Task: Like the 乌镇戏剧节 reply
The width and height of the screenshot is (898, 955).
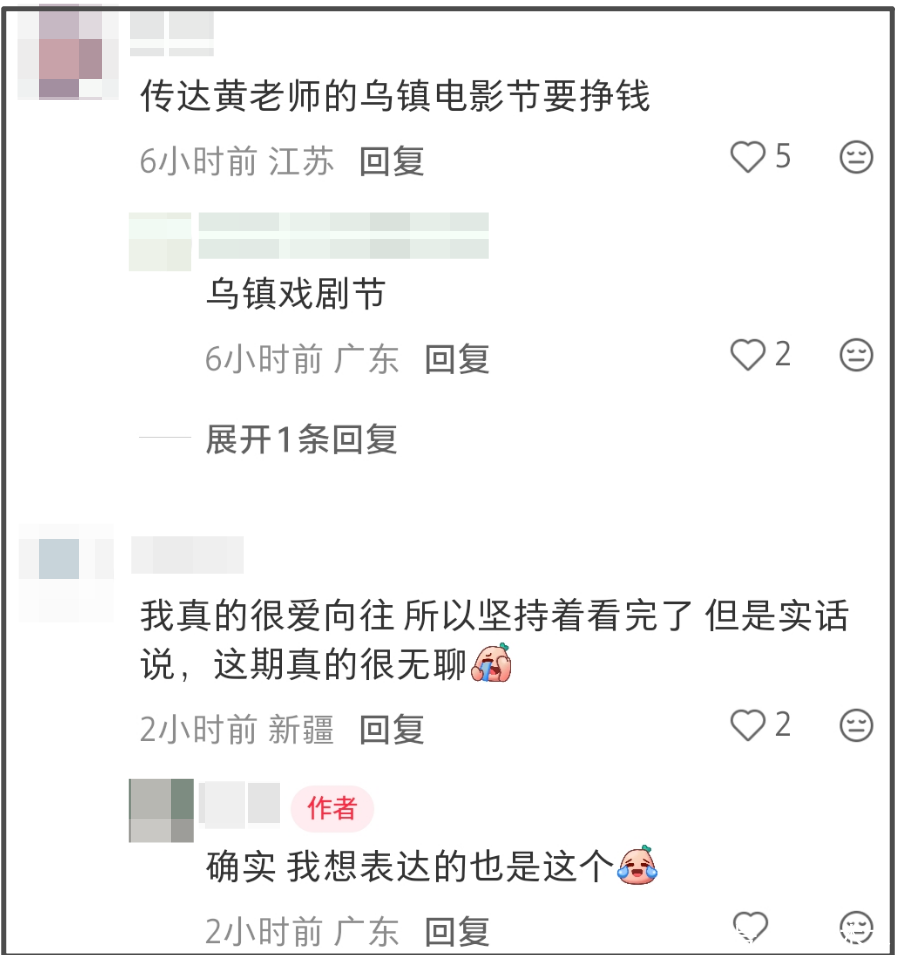Action: point(748,355)
